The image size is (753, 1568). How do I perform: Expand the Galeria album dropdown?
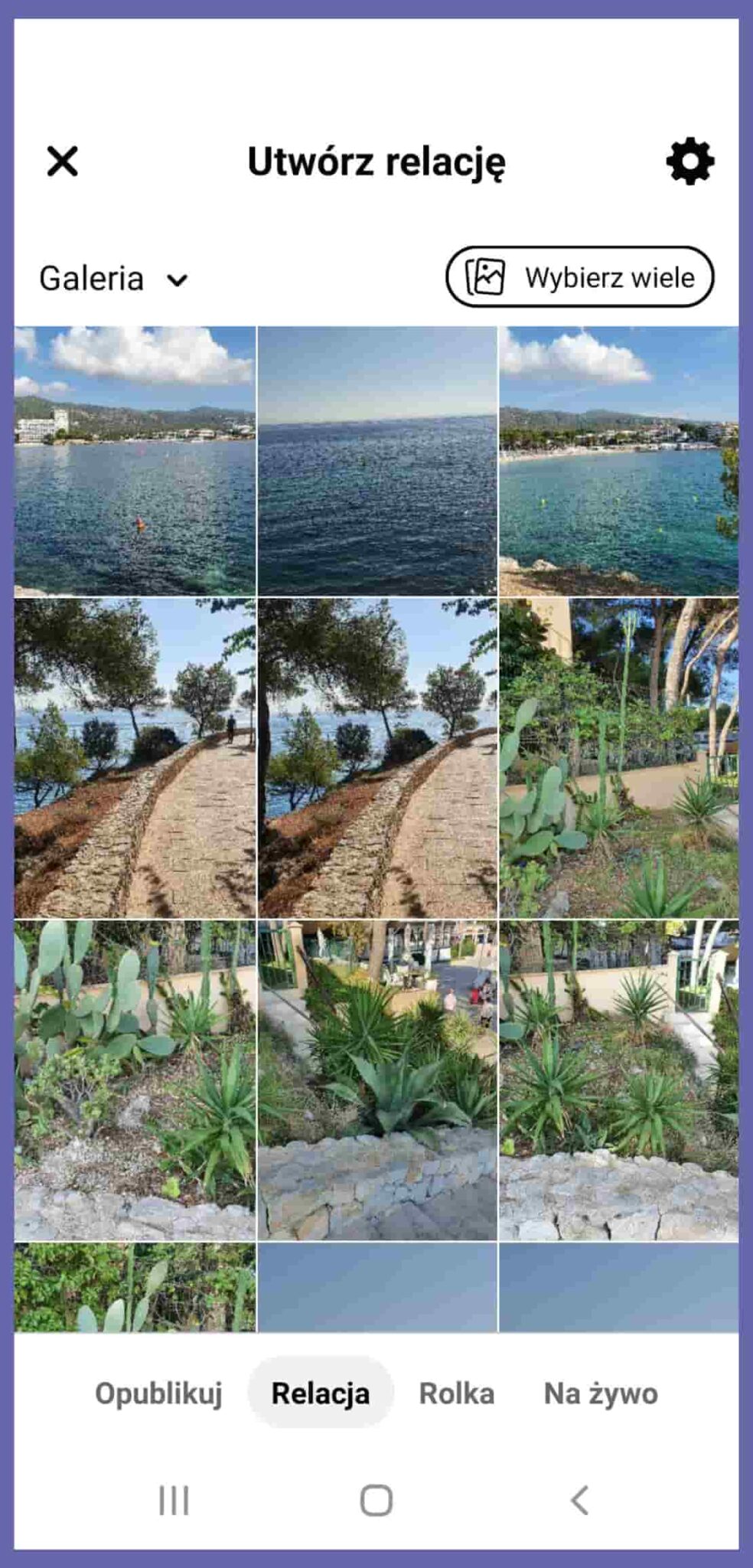click(114, 279)
